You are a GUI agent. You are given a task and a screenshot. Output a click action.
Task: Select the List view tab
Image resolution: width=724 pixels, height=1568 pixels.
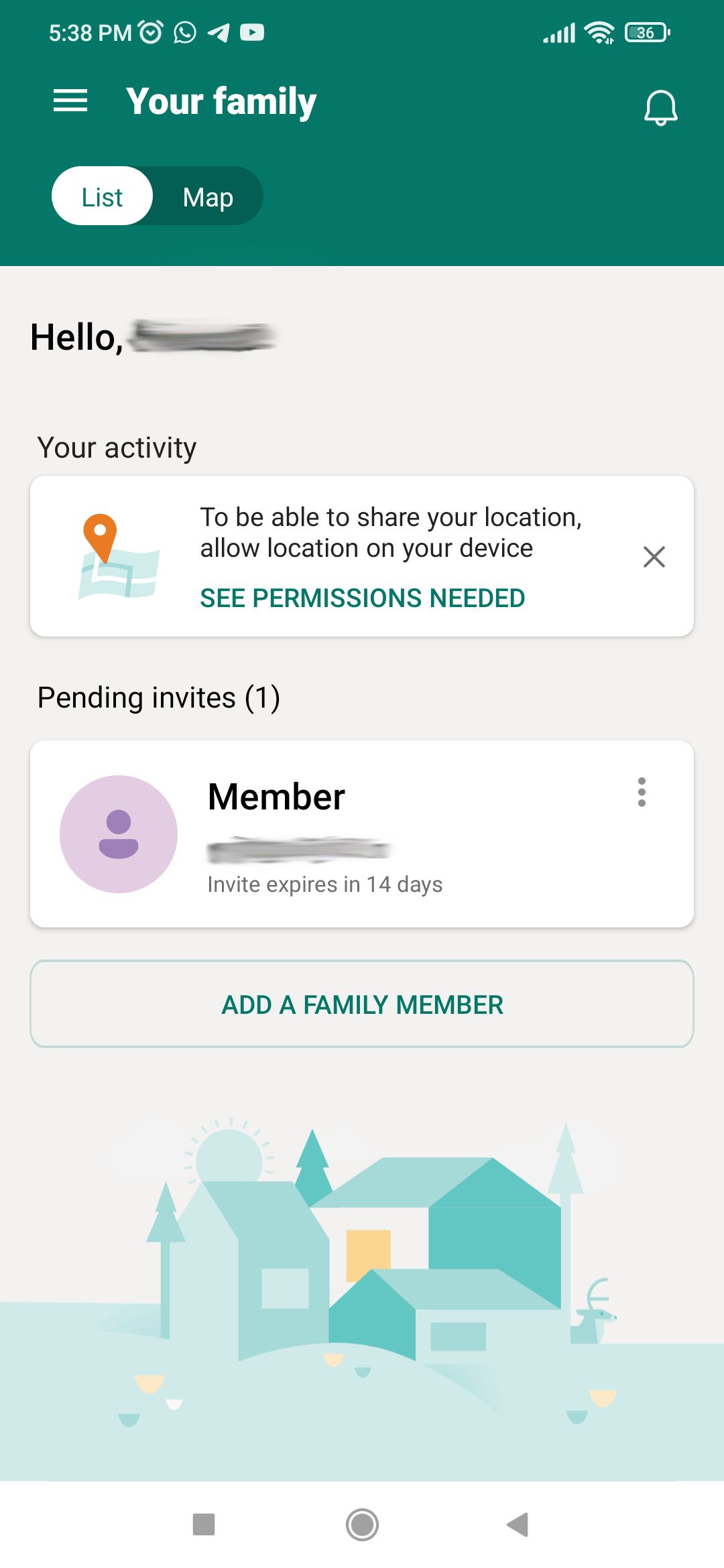tap(103, 197)
